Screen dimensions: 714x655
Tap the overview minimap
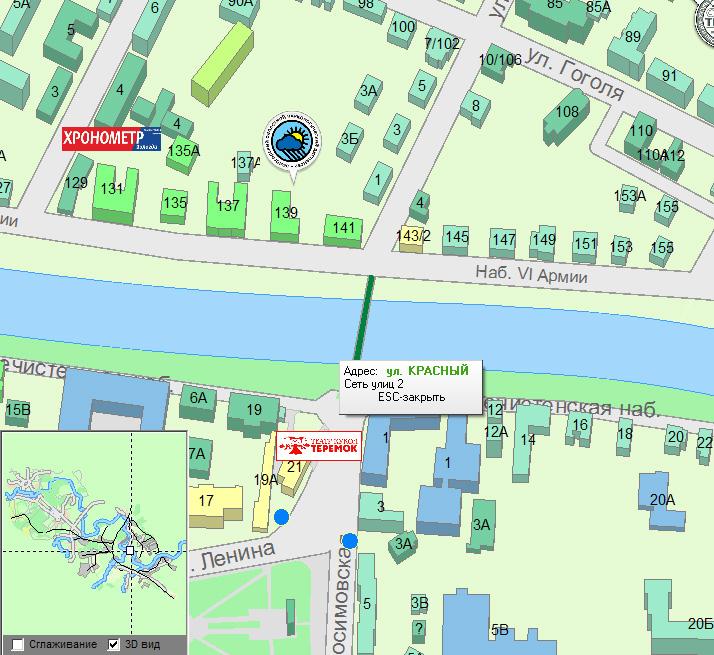click(x=94, y=532)
